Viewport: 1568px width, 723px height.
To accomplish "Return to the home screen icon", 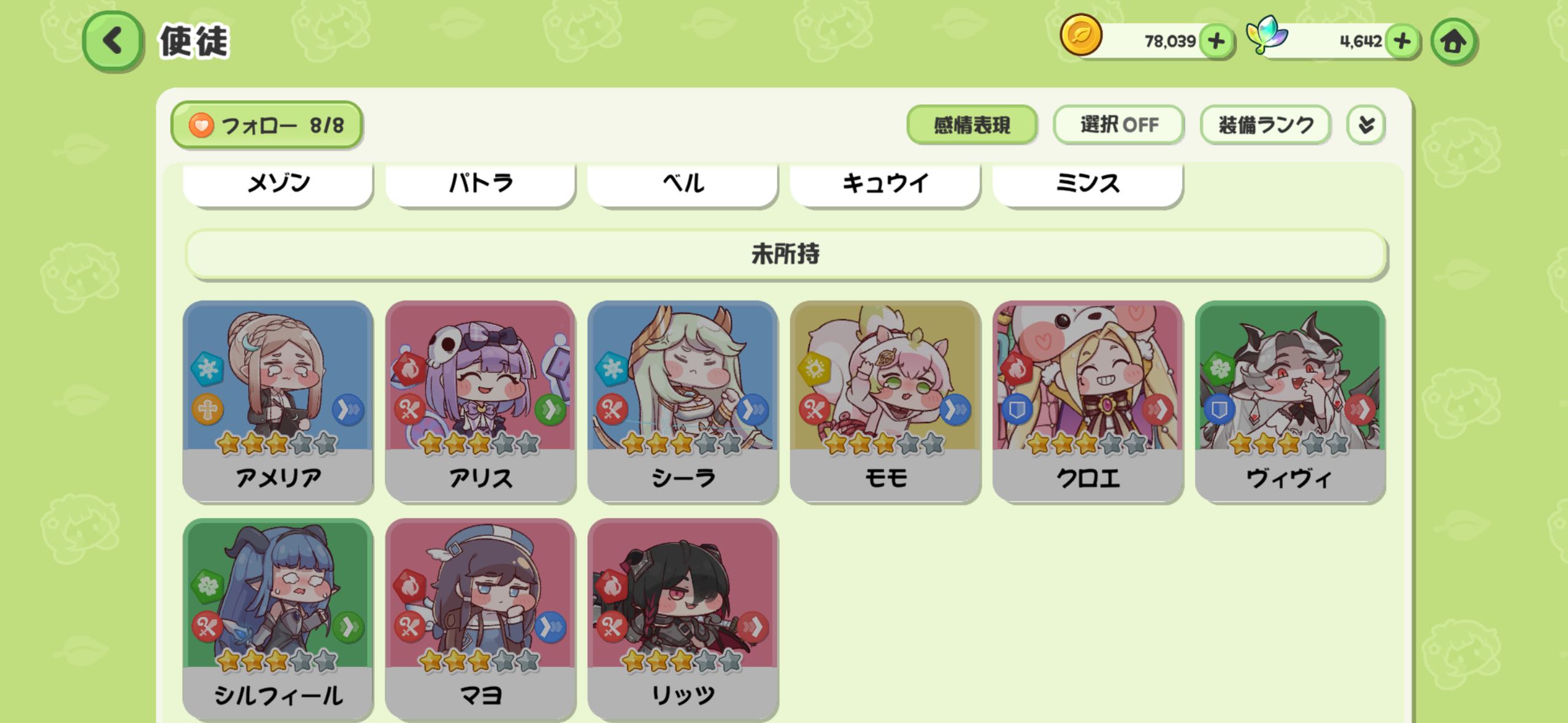I will (x=1453, y=42).
